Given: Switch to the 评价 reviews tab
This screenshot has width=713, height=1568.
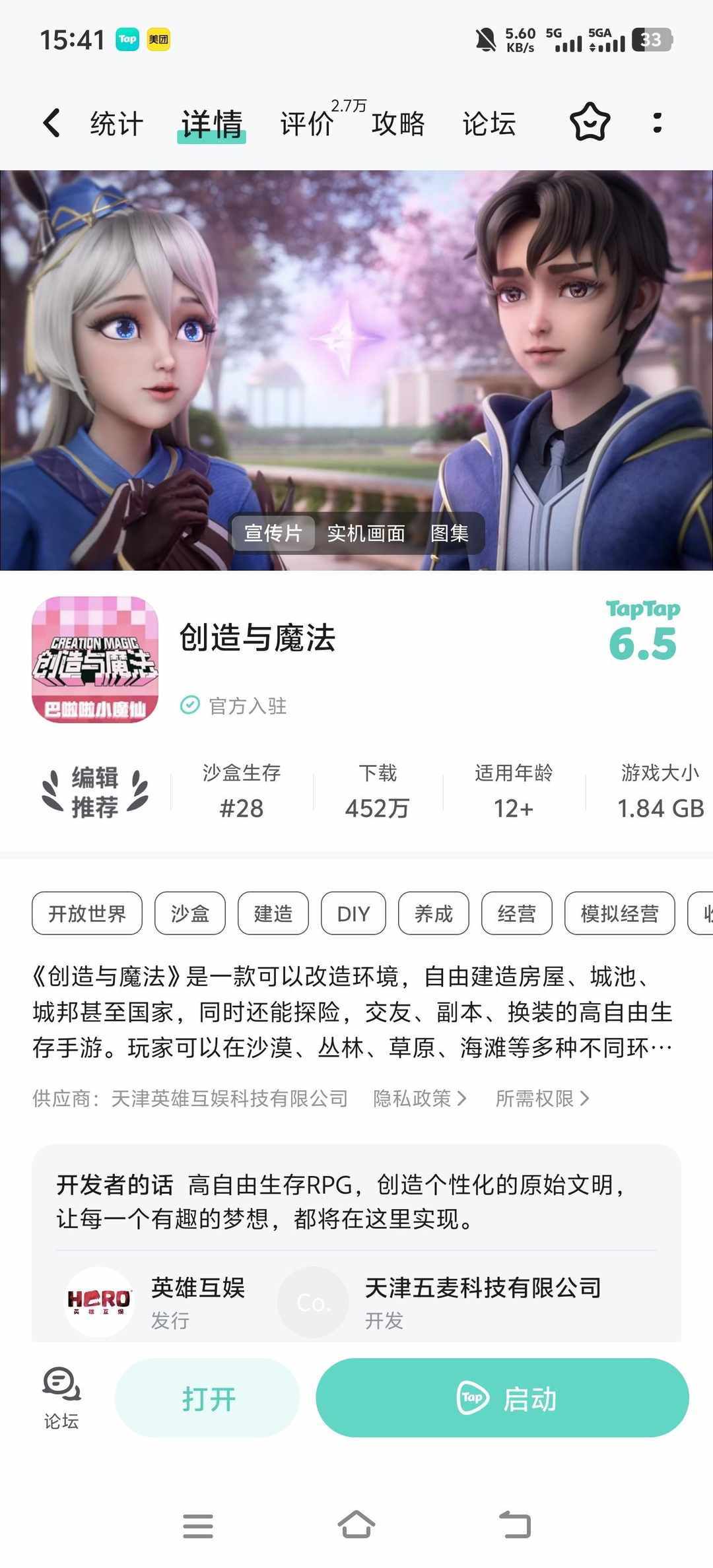Looking at the screenshot, I should (x=306, y=123).
